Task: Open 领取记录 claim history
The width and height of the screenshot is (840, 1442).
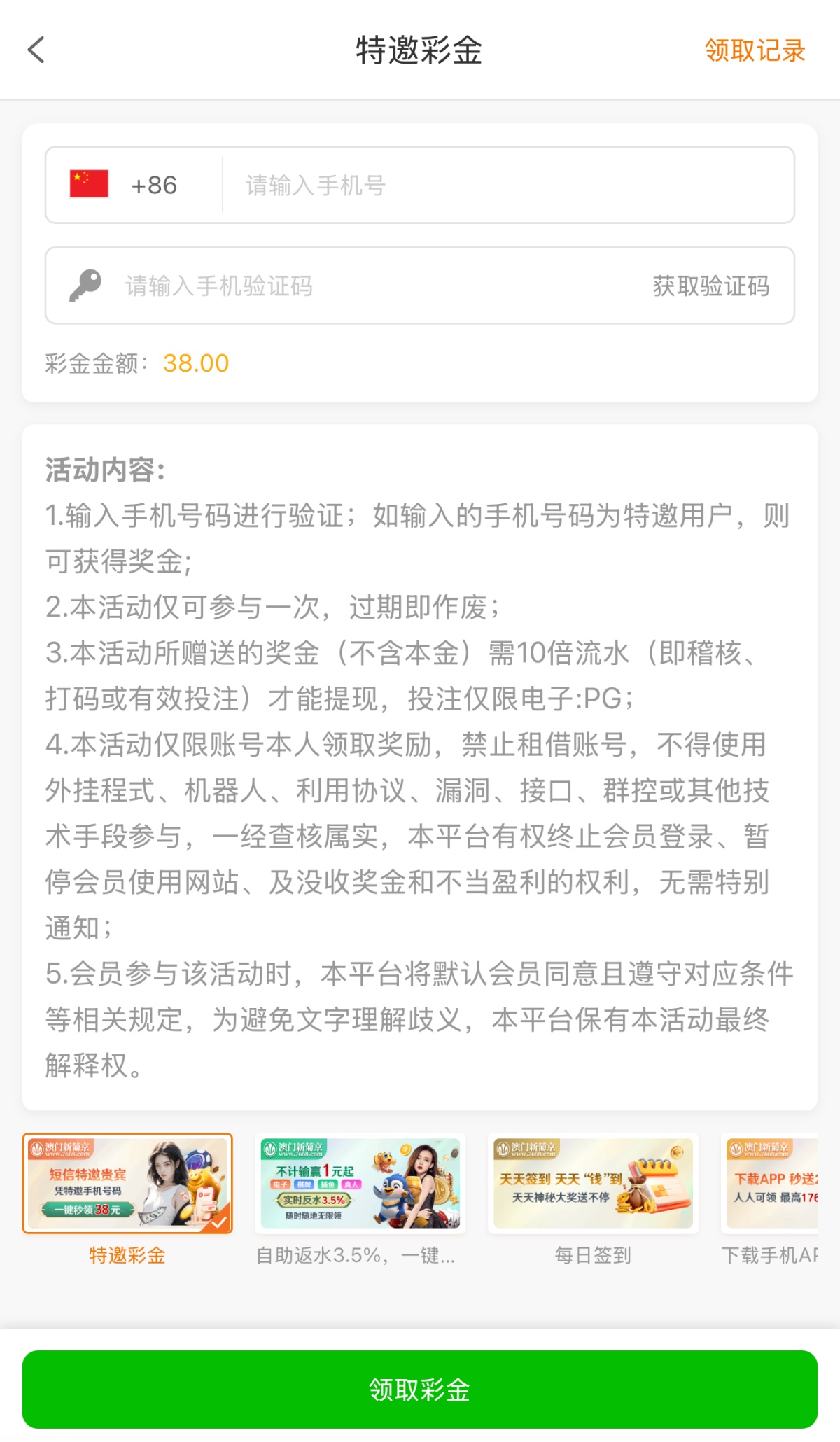Action: 755,50
